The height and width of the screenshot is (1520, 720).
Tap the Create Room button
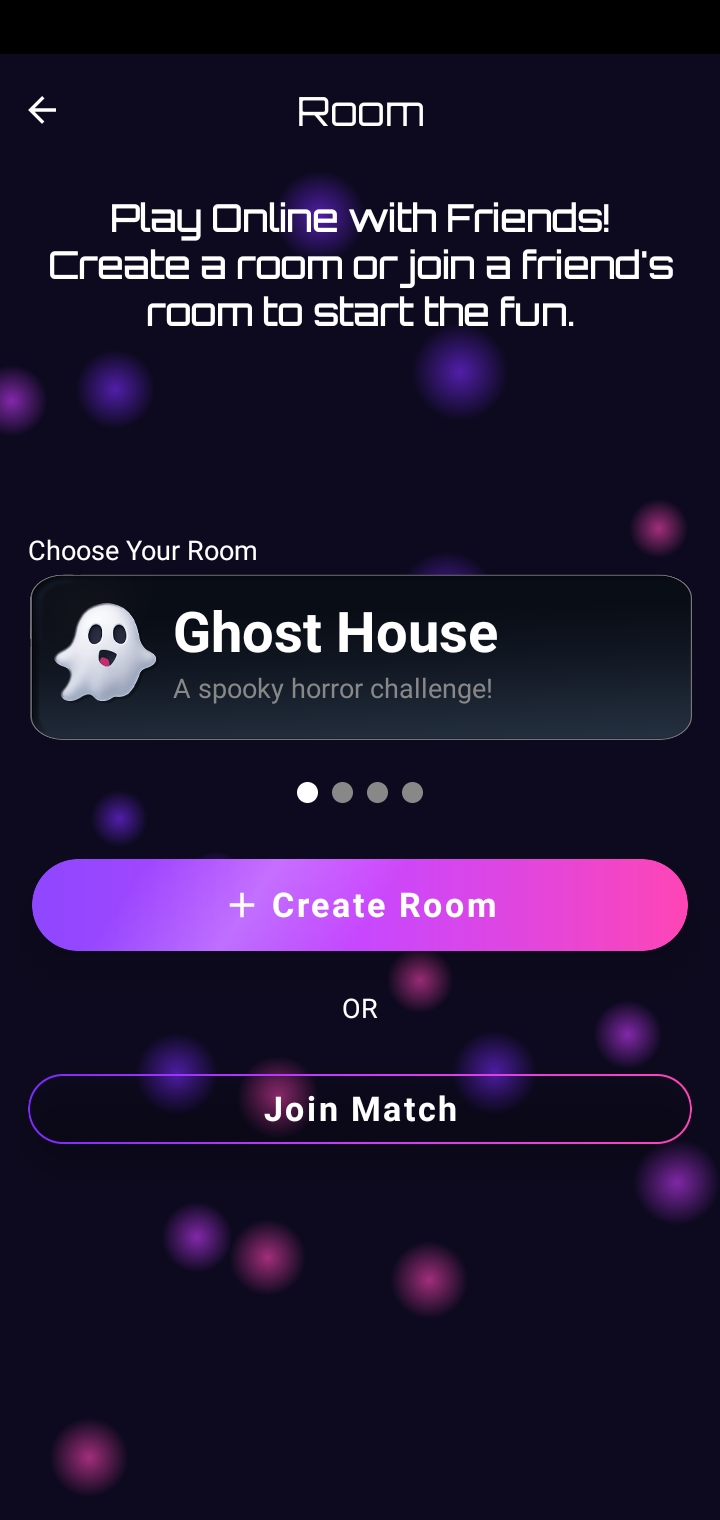360,905
